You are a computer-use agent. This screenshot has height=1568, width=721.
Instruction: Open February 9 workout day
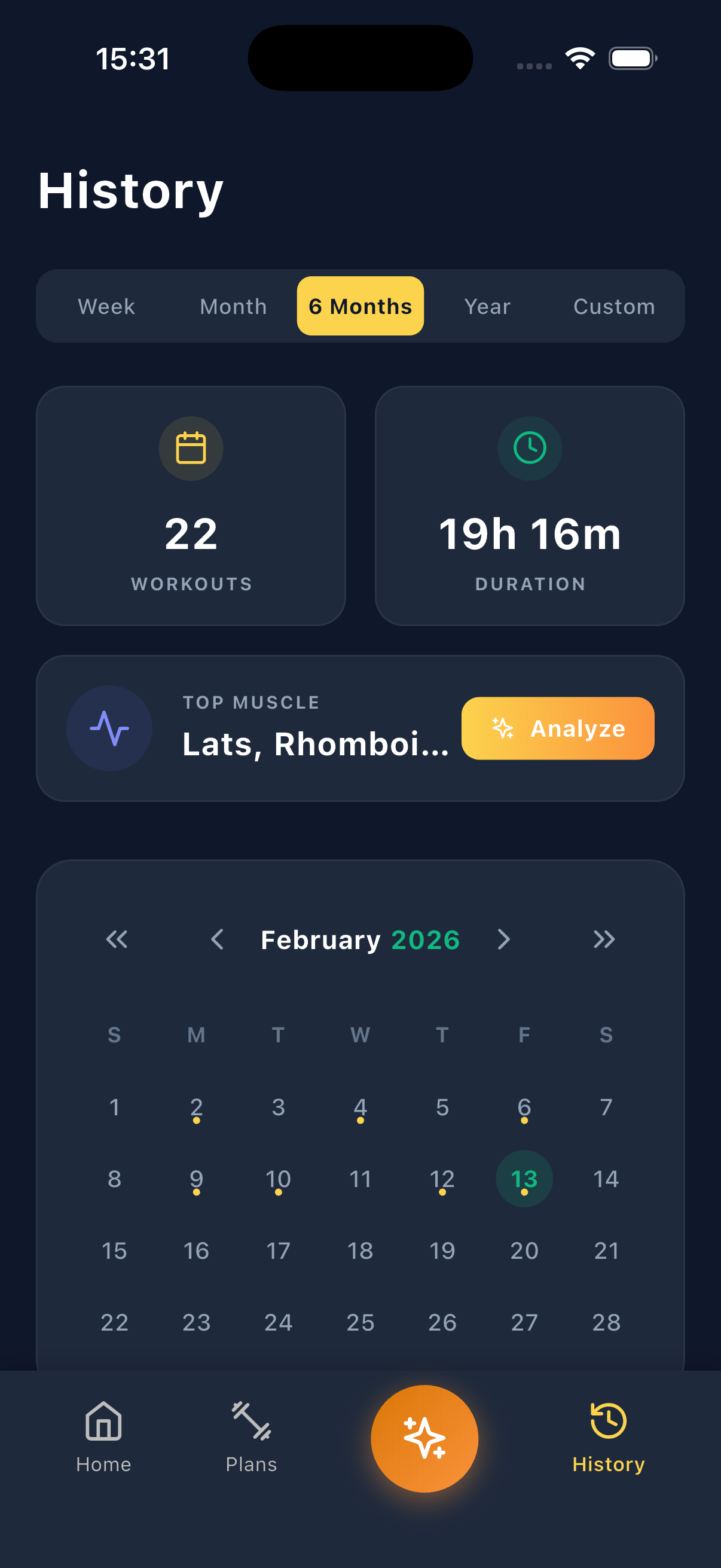tap(196, 1179)
